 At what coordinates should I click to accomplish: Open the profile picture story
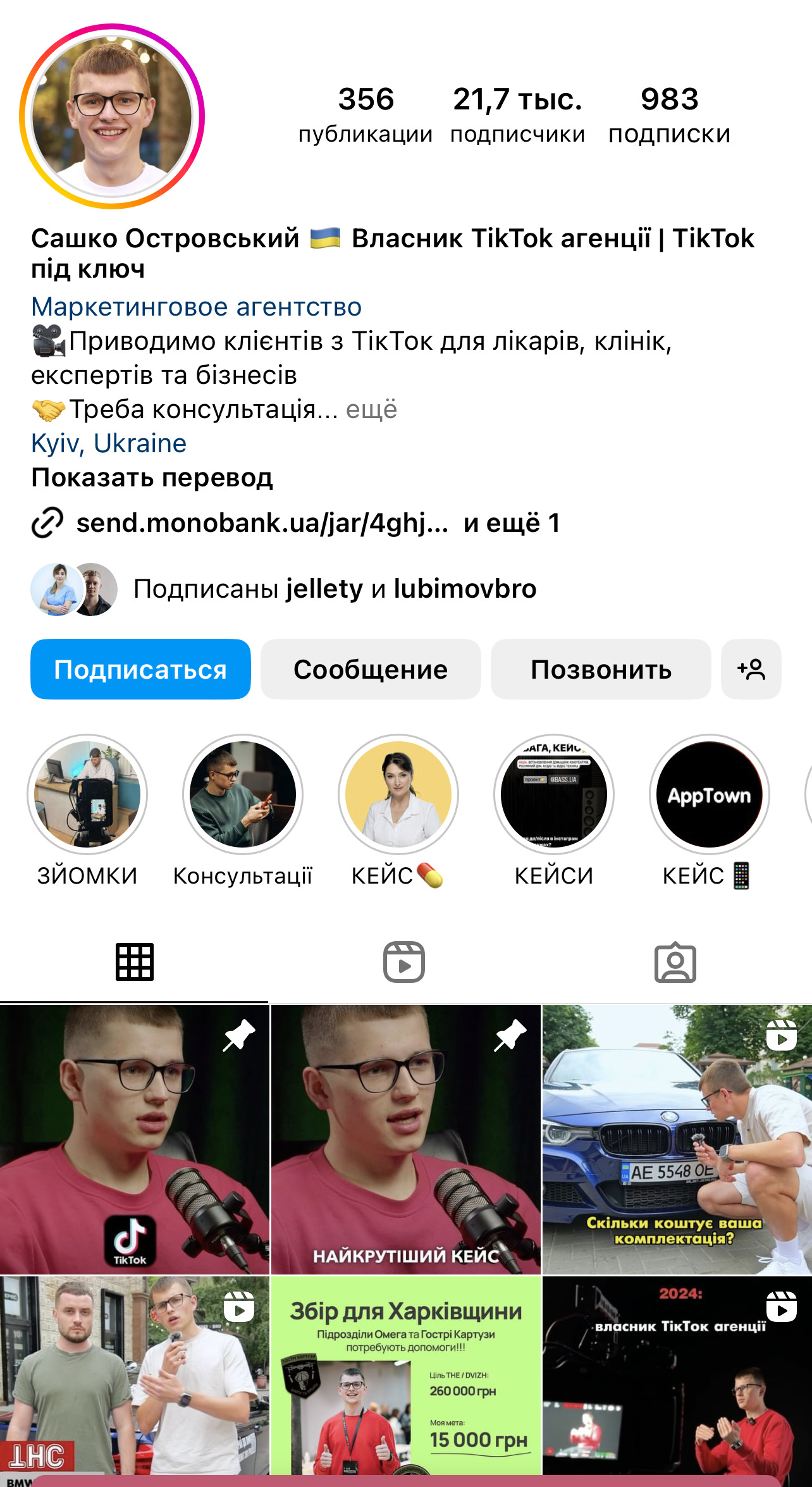[x=112, y=116]
